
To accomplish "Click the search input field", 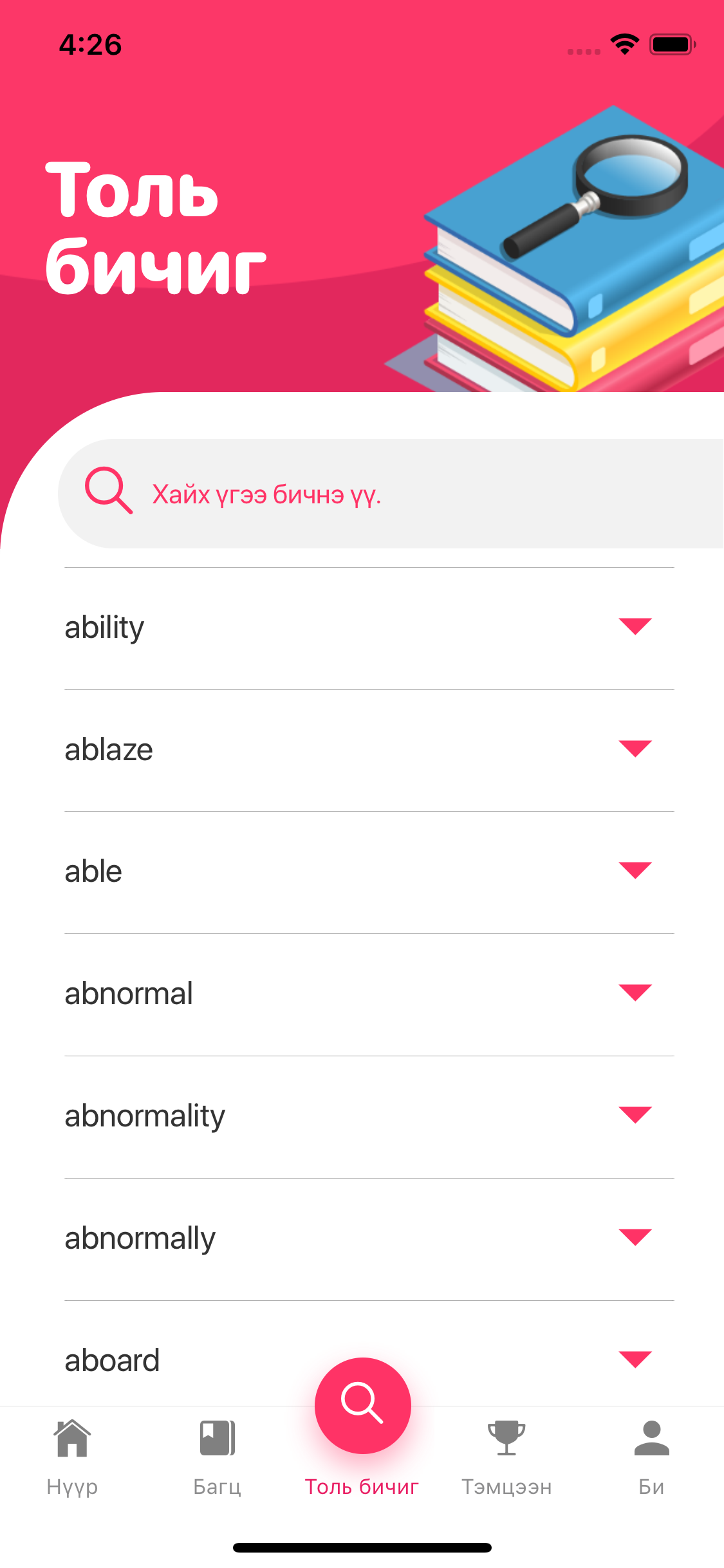I will tap(322, 493).
